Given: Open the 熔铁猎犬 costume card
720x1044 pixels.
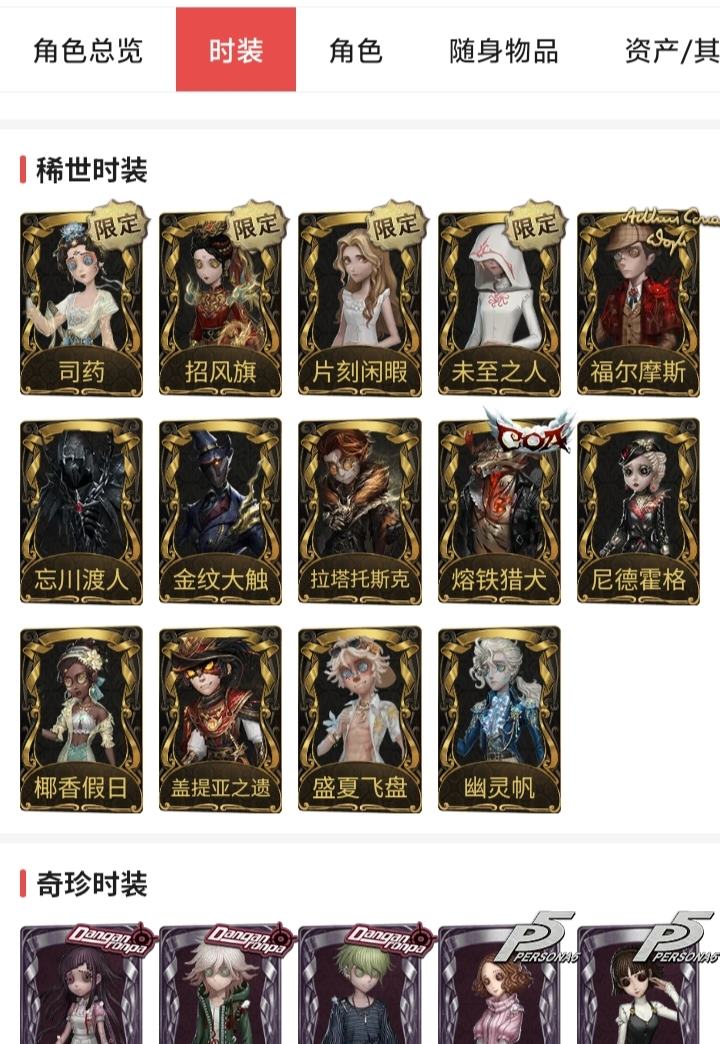Looking at the screenshot, I should [x=499, y=511].
